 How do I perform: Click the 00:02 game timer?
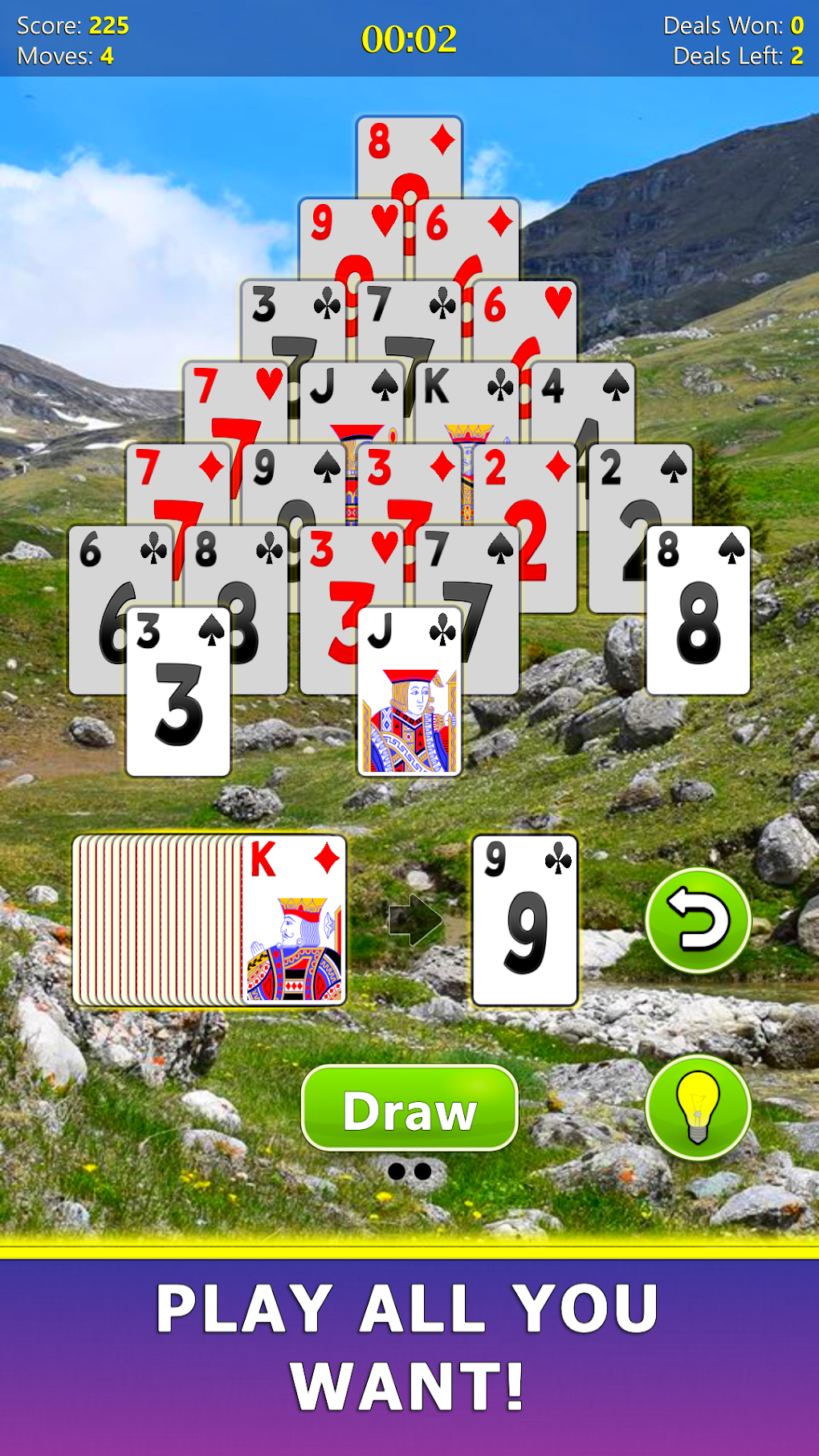coord(409,38)
